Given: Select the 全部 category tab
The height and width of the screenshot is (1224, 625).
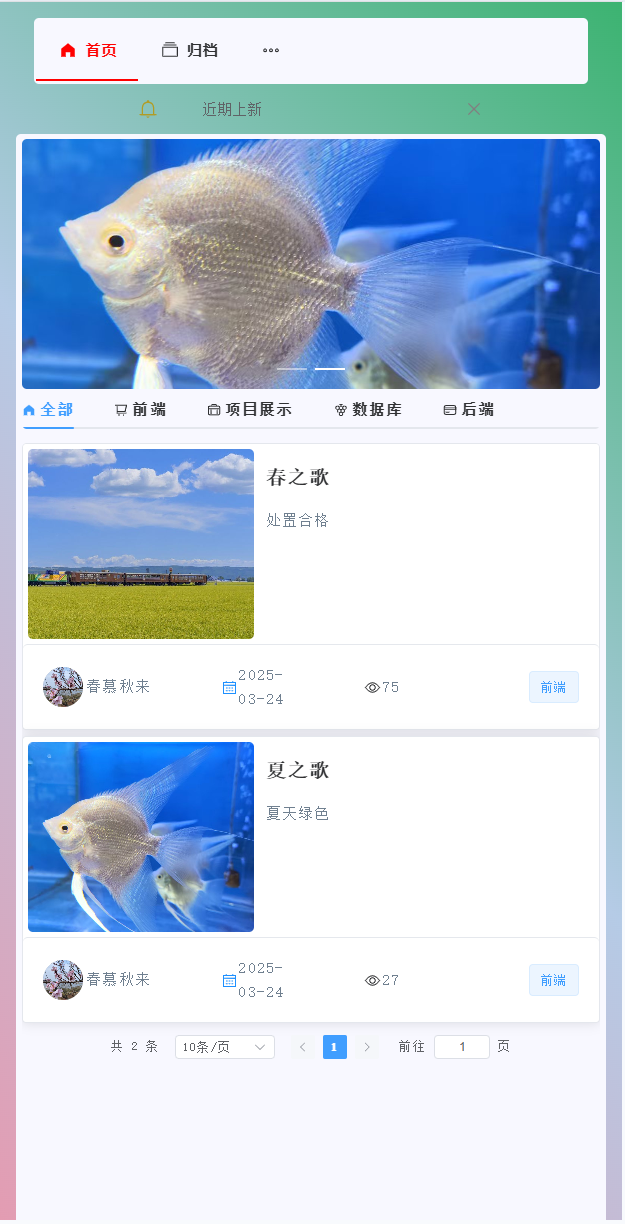Looking at the screenshot, I should coord(48,410).
